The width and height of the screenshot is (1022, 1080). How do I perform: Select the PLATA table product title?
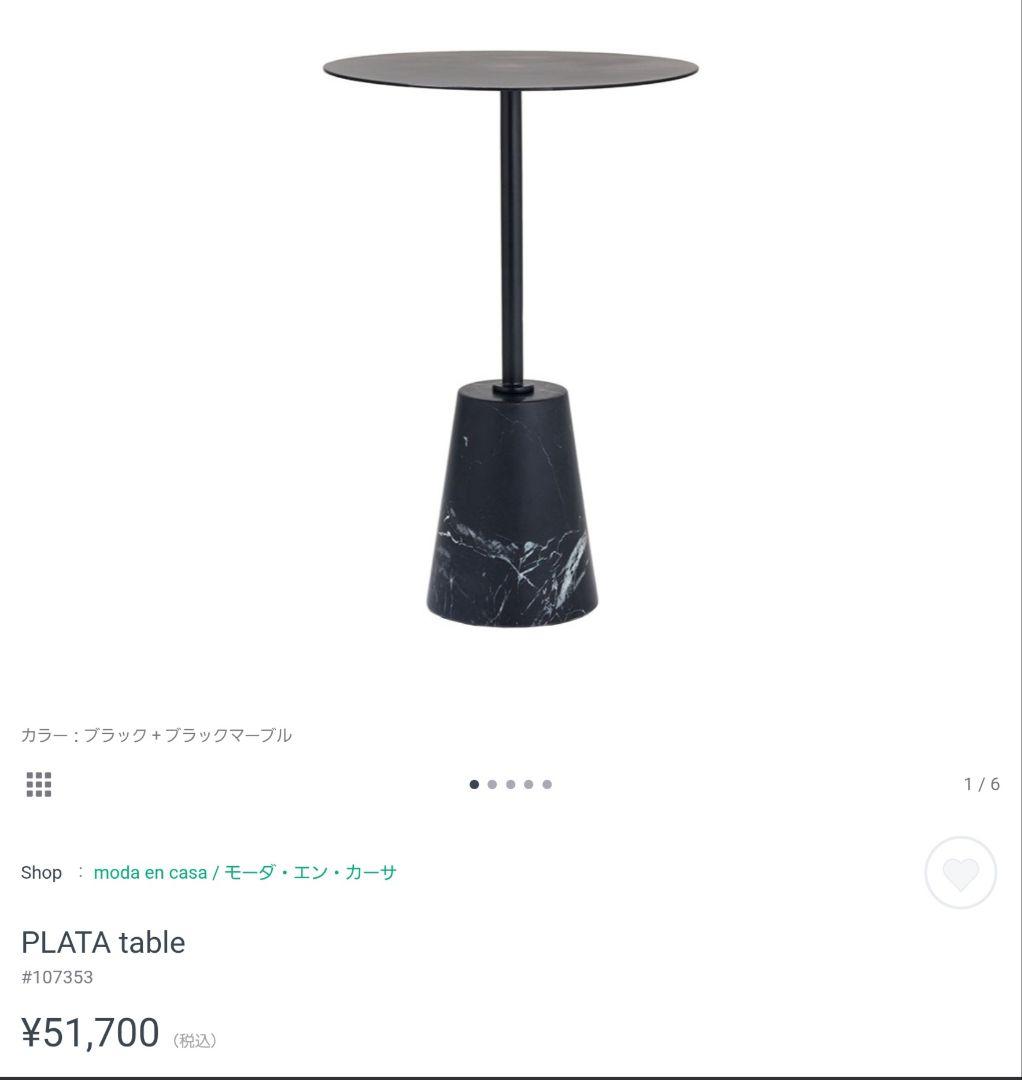(103, 941)
